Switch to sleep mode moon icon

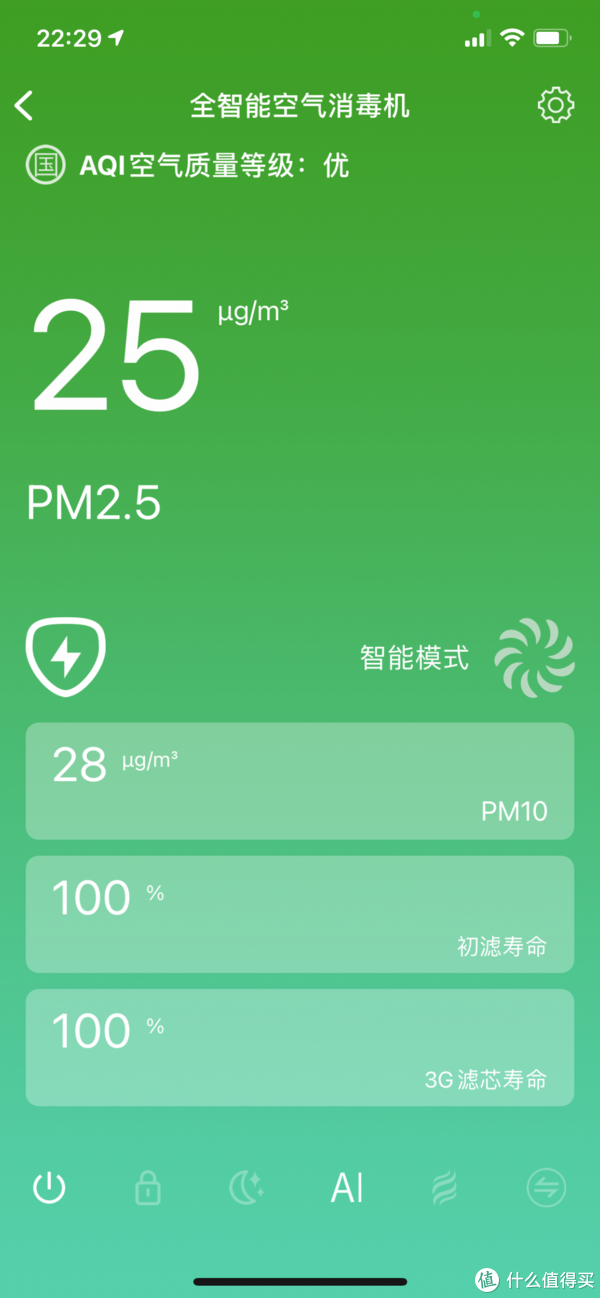tap(247, 1188)
